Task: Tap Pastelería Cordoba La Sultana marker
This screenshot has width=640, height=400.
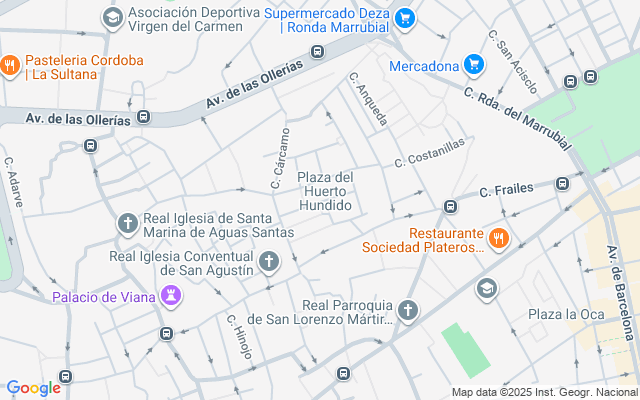Action: pos(11,67)
